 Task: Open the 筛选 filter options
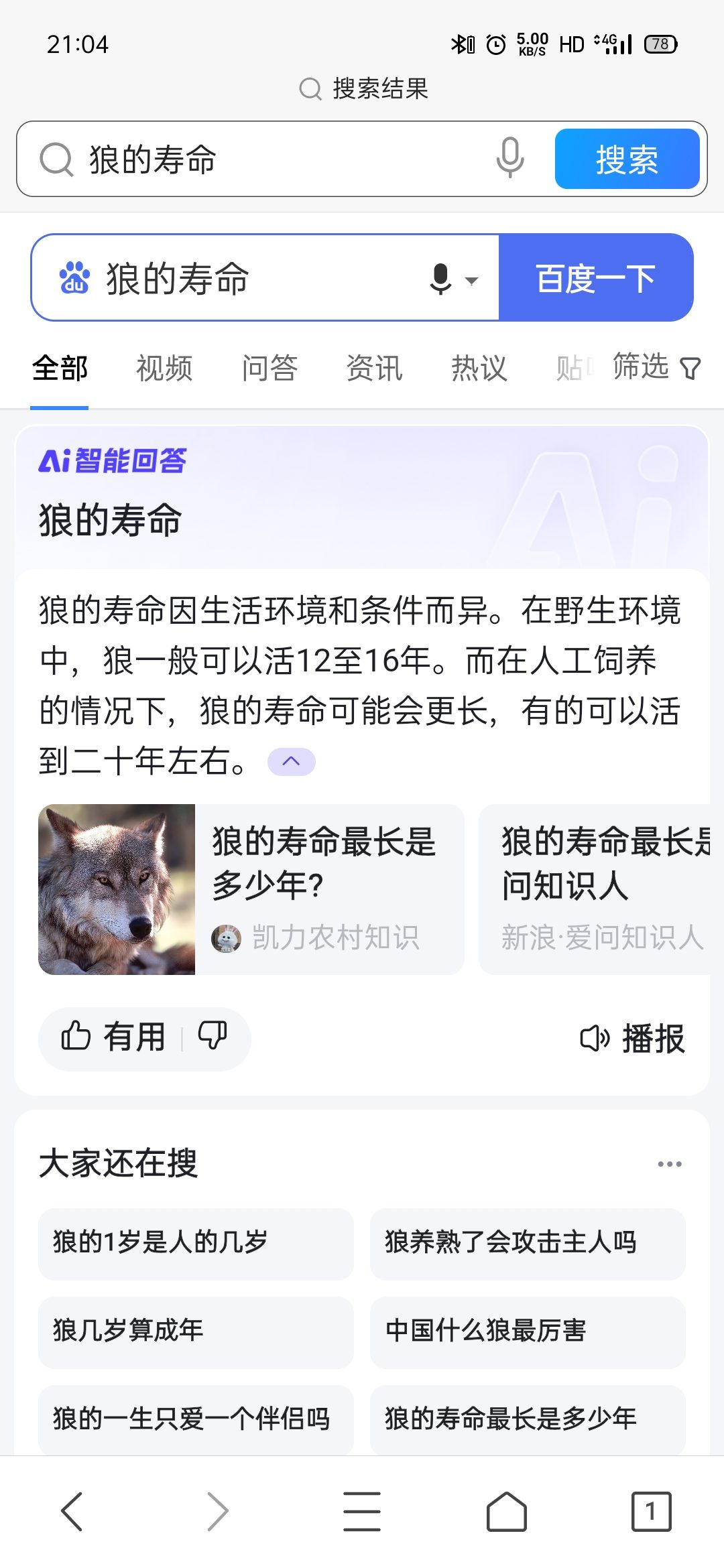click(x=656, y=367)
